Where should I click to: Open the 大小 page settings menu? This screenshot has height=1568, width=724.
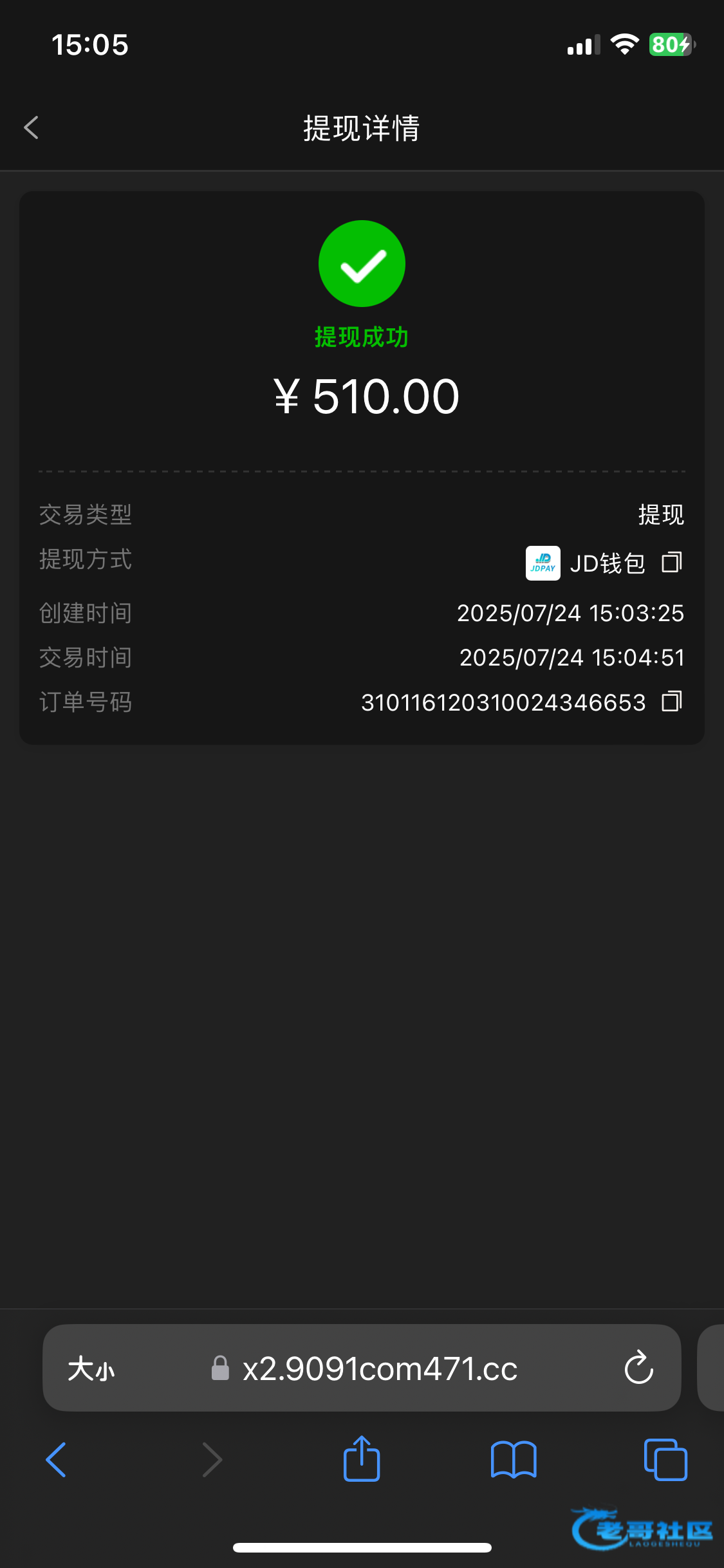(91, 1368)
